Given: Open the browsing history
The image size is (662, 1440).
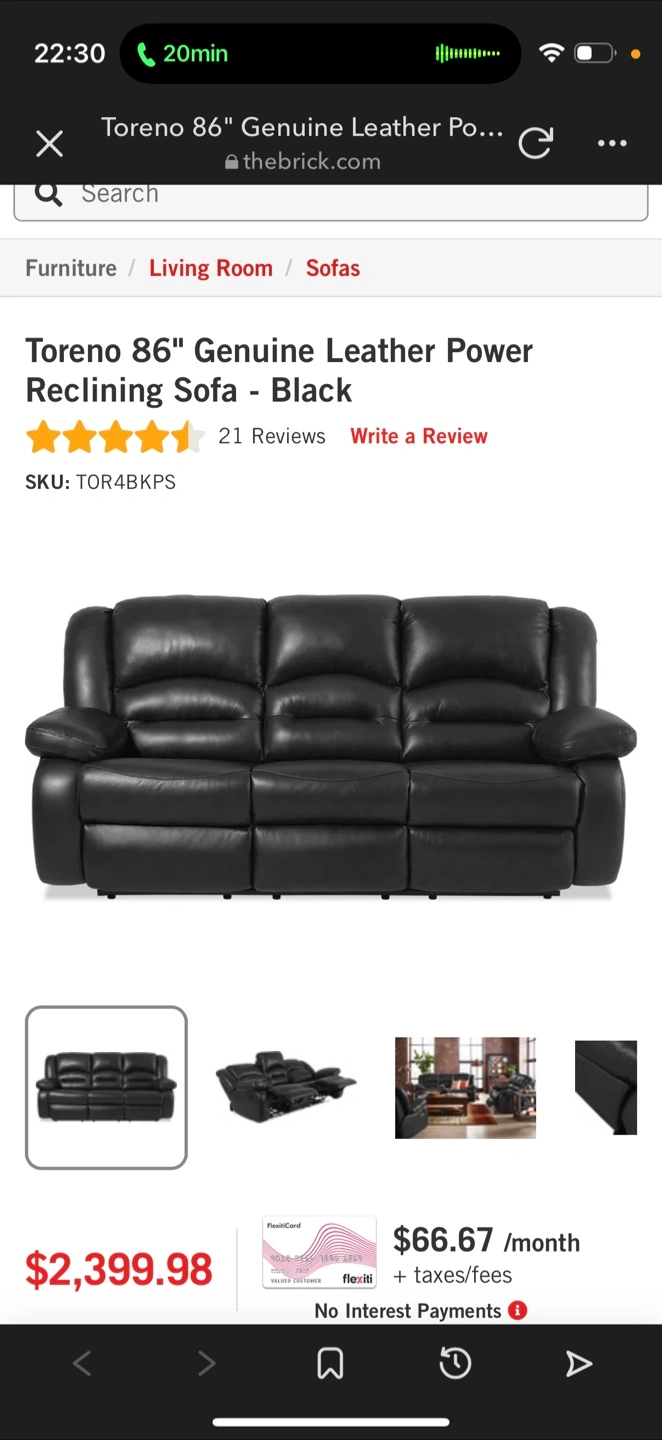Looking at the screenshot, I should tap(455, 1363).
